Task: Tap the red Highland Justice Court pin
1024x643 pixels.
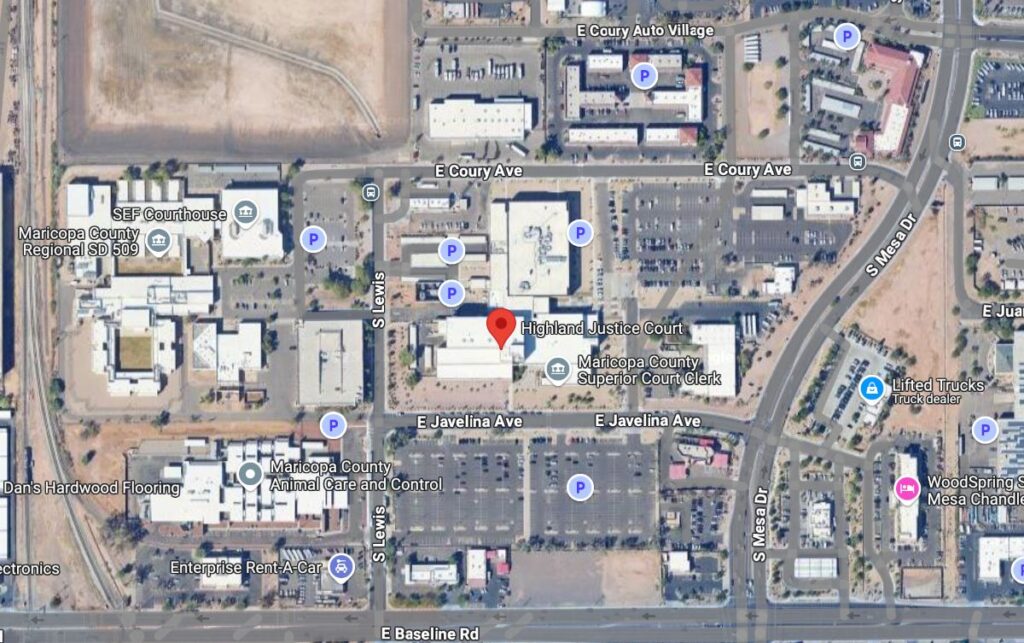Action: click(501, 326)
